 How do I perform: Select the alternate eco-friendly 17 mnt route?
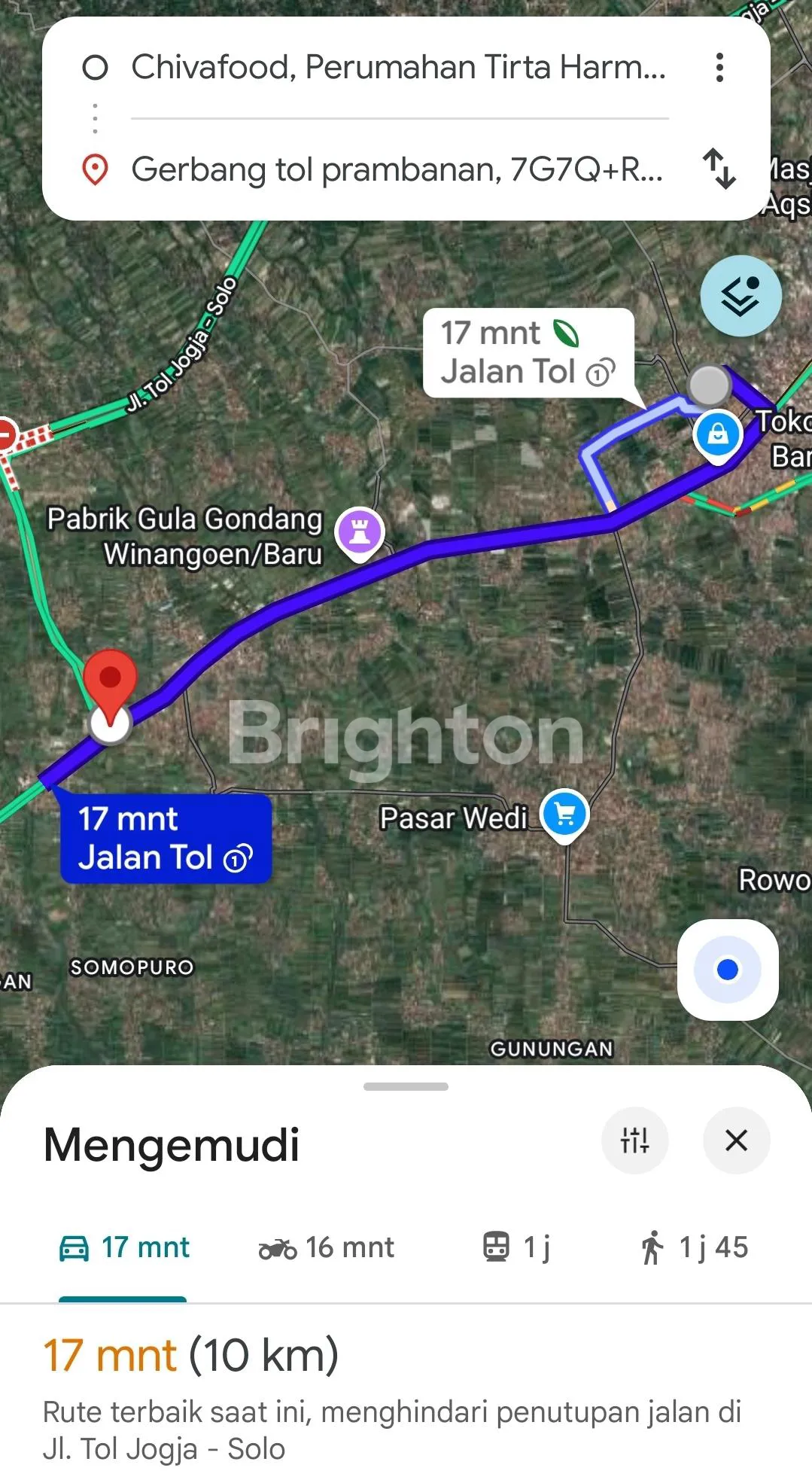tap(528, 352)
